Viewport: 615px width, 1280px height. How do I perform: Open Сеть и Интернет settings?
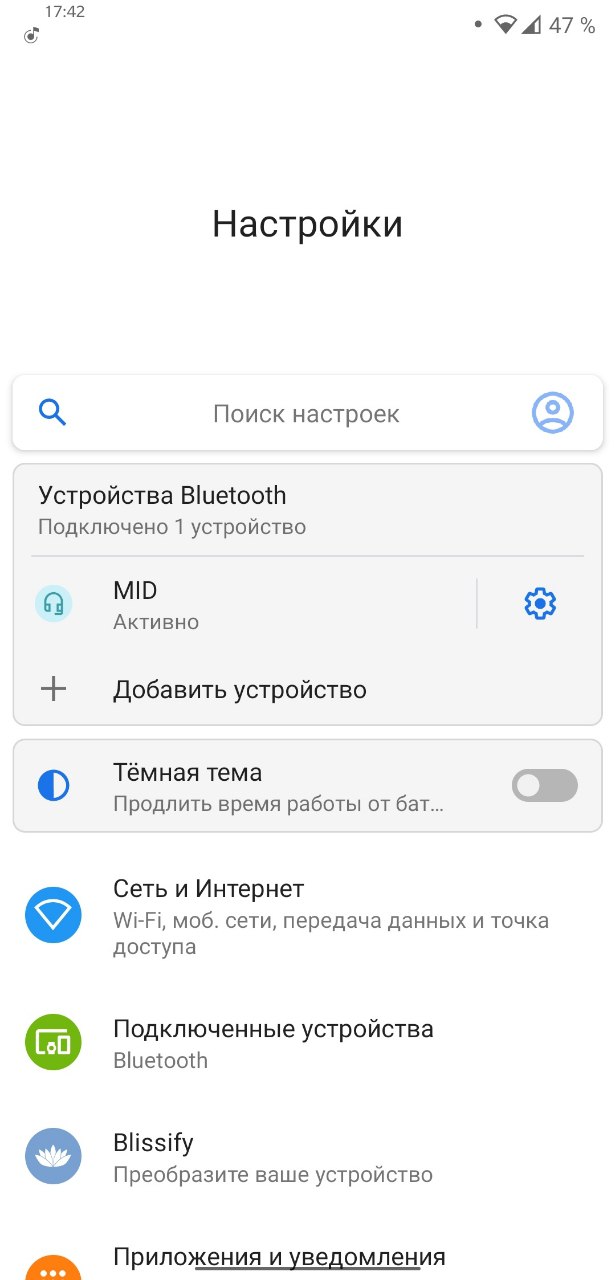[x=307, y=916]
